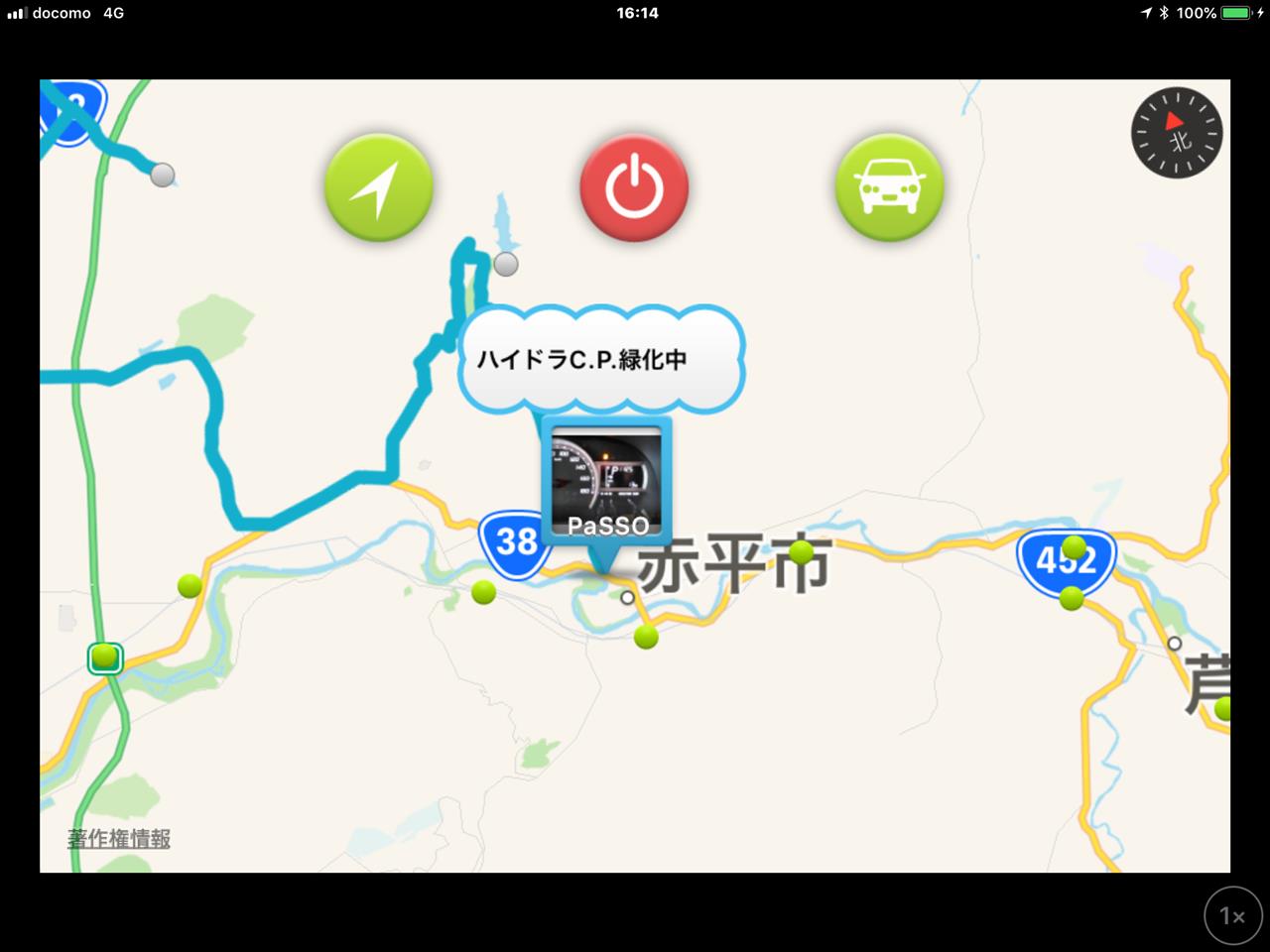The width and height of the screenshot is (1270, 952).
Task: Open the green car button
Action: [x=889, y=187]
